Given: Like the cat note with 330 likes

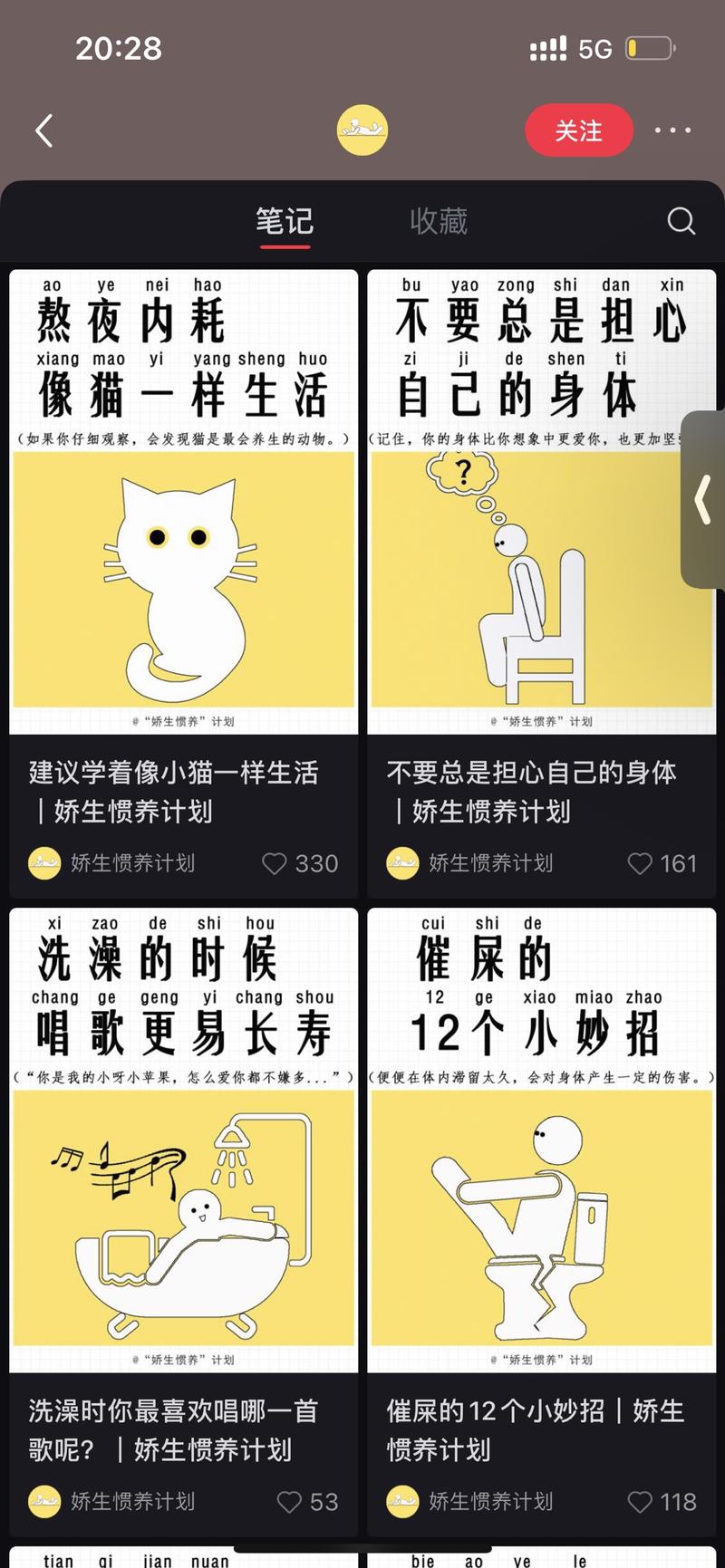Looking at the screenshot, I should [275, 863].
